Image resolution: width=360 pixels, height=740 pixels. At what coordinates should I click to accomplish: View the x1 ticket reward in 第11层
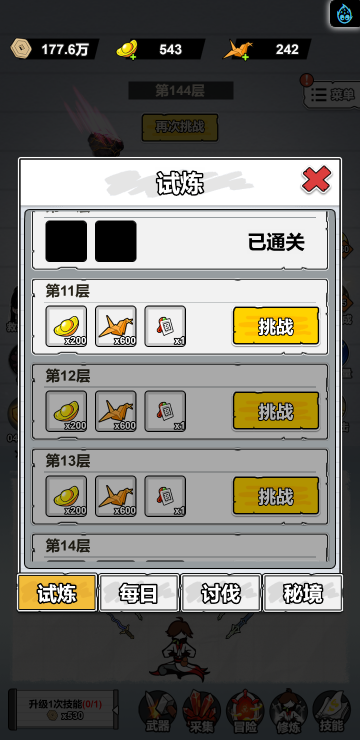coord(165,326)
